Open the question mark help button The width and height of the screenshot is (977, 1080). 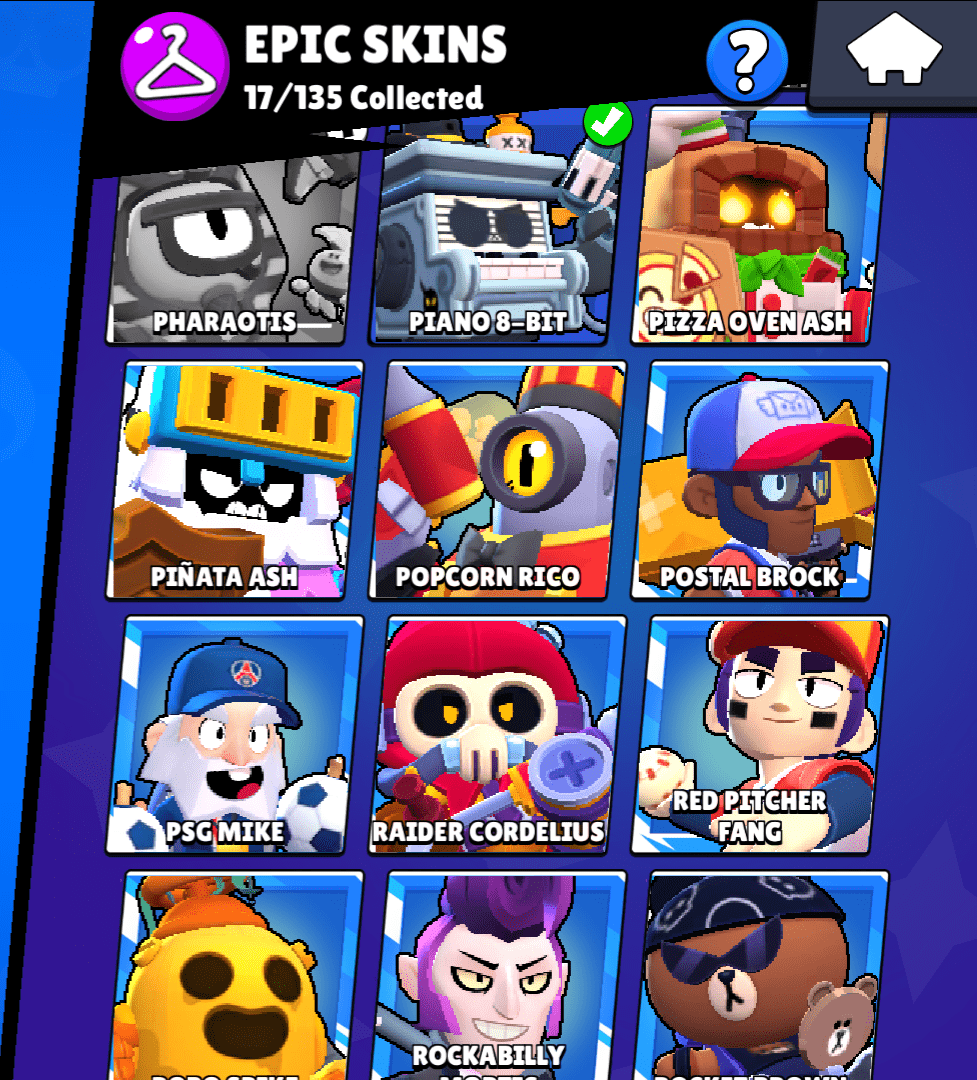(x=746, y=61)
